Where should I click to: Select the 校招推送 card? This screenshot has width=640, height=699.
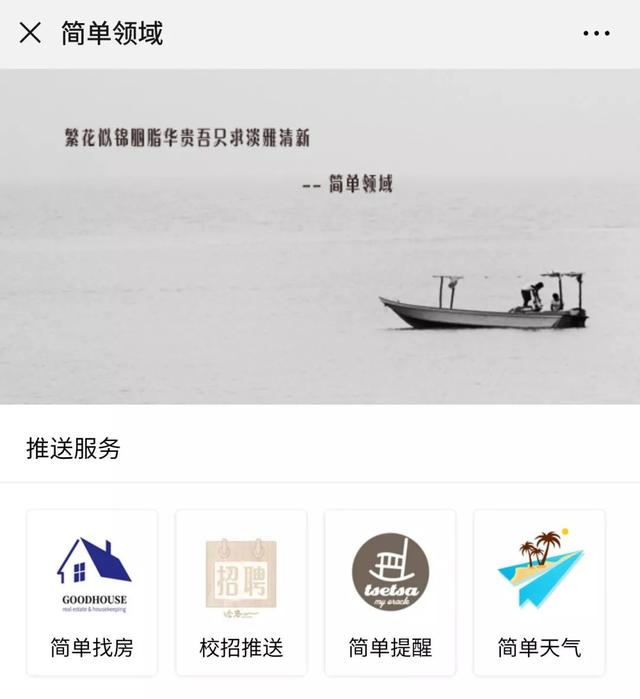pos(241,592)
